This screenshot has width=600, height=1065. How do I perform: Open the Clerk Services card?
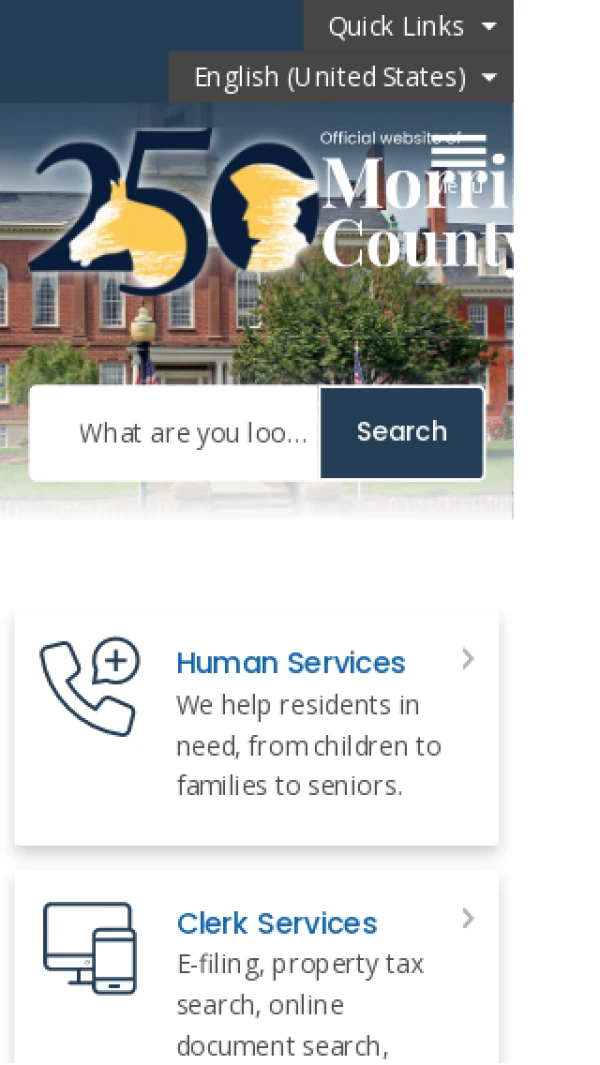[x=256, y=967]
